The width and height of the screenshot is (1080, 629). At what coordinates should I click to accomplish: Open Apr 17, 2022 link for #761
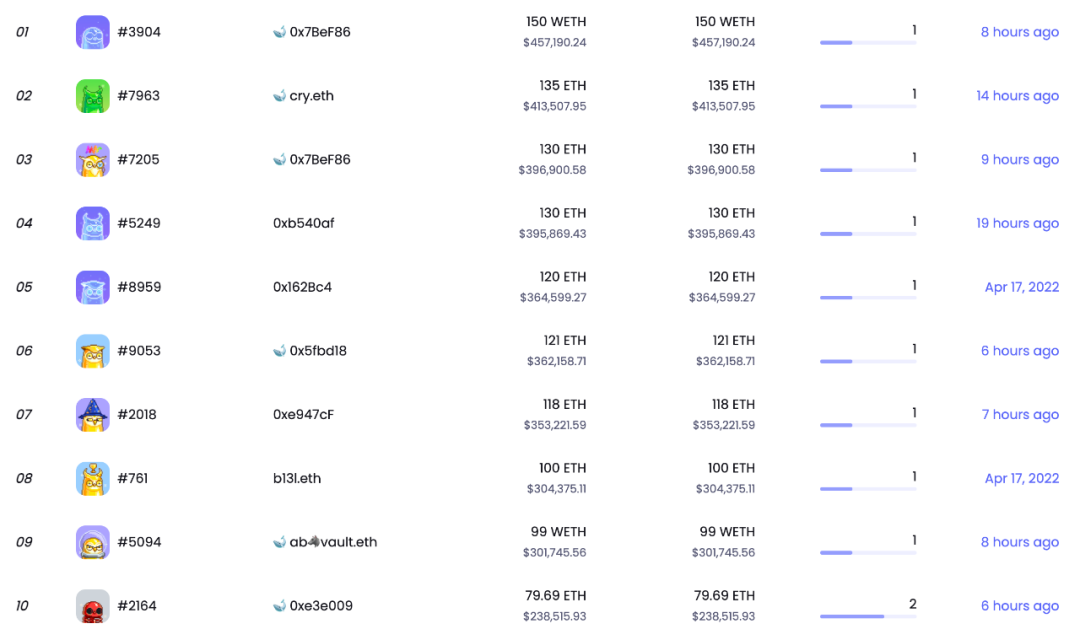click(1021, 478)
